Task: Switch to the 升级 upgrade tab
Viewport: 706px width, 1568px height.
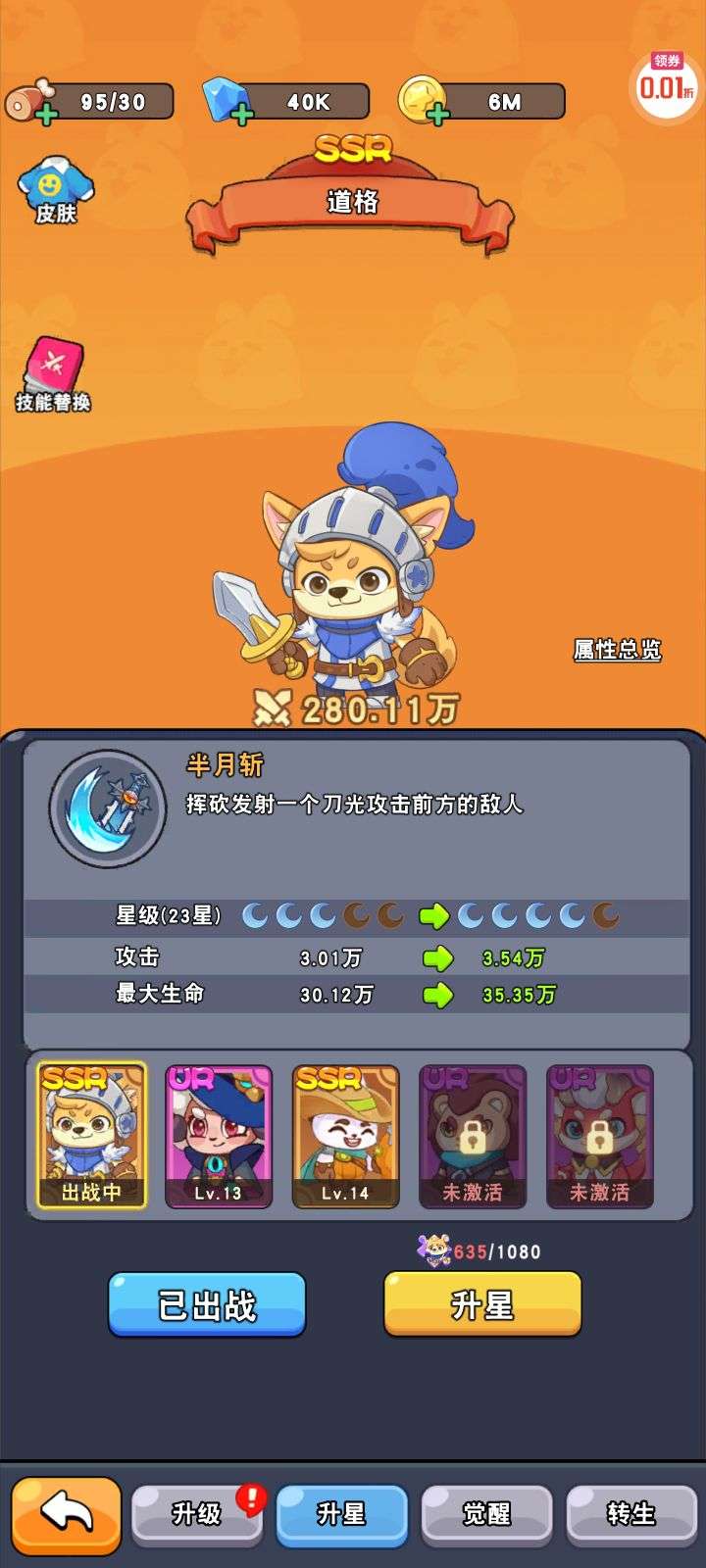Action: (x=197, y=1514)
